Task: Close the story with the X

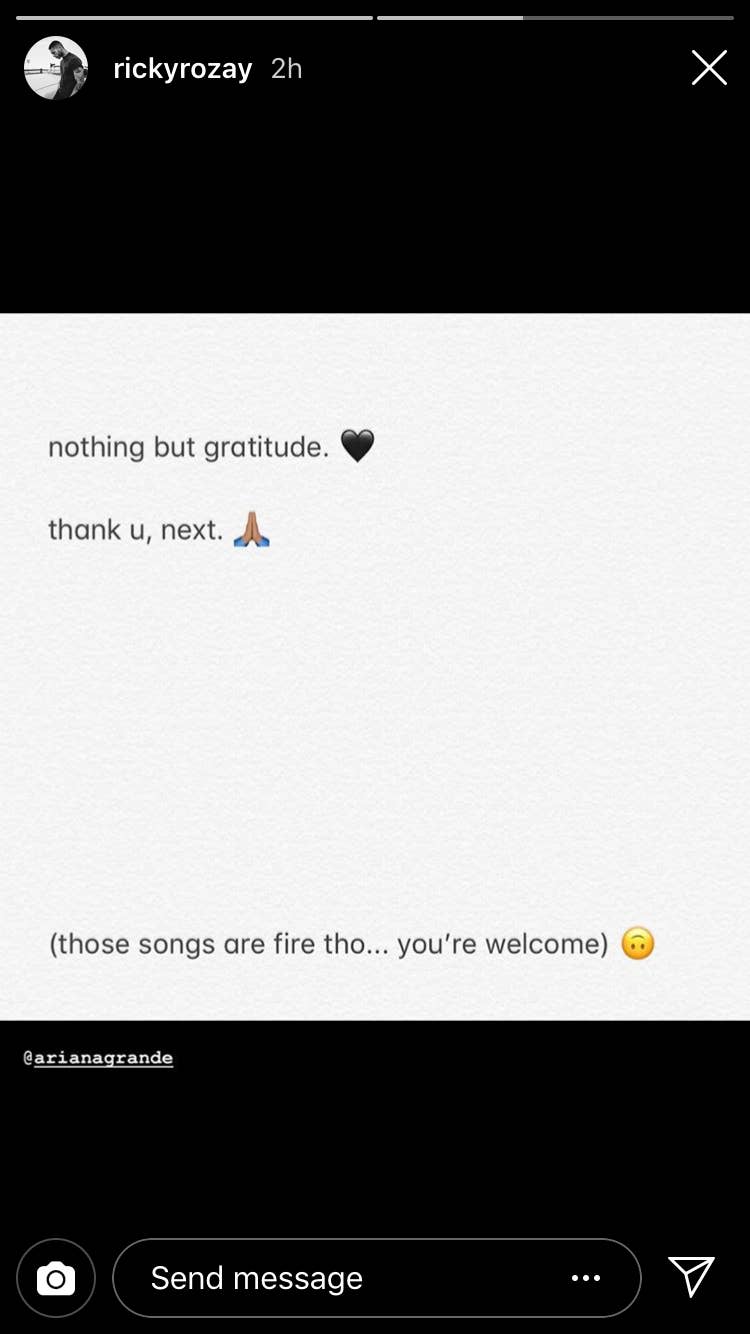Action: tap(709, 68)
